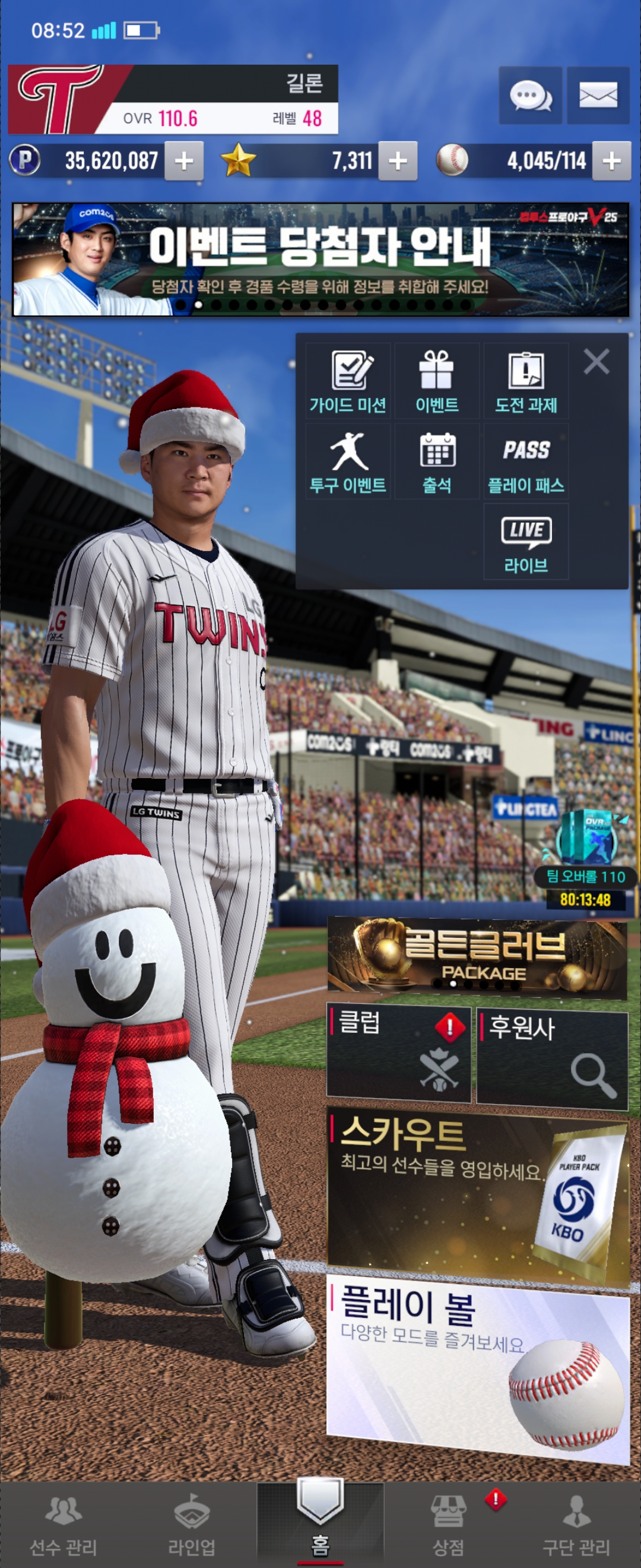Open 스카우트 to recruit players
Image resolution: width=641 pixels, height=1568 pixels.
(x=477, y=1194)
